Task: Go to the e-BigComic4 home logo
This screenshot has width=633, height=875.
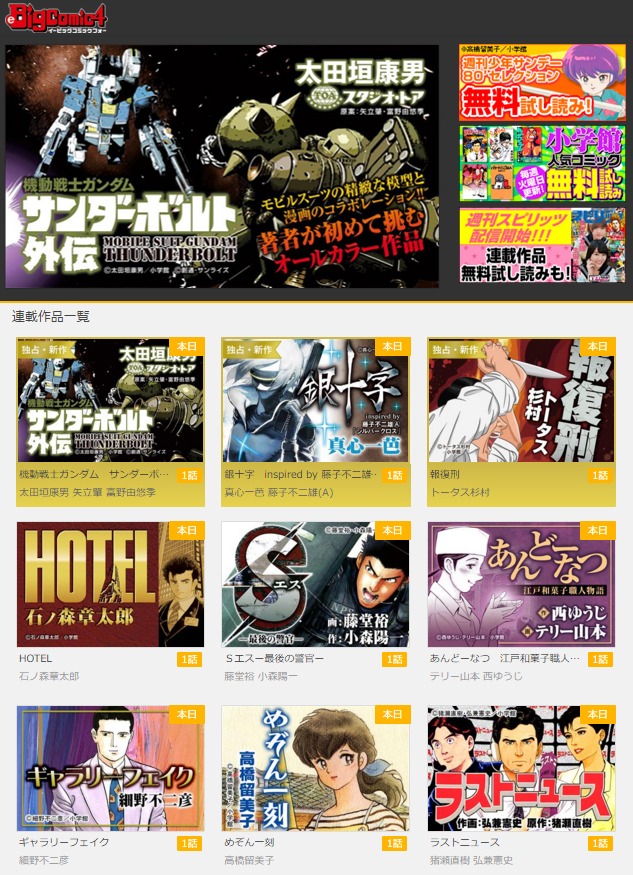Action: (57, 19)
